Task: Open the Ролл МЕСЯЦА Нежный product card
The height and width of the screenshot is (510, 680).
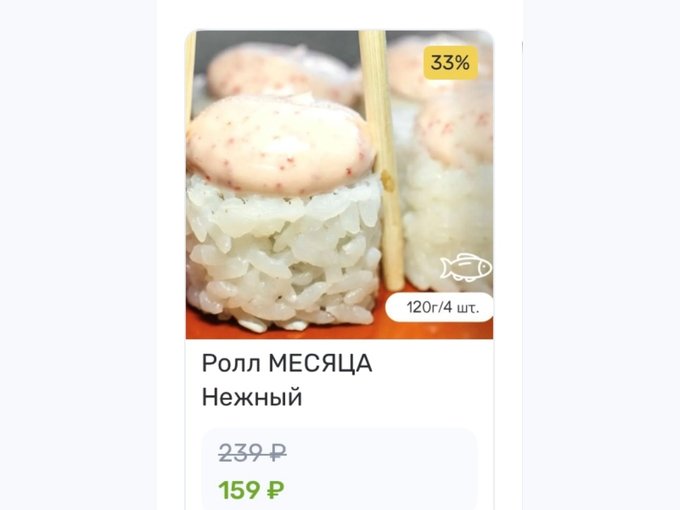Action: tap(286, 379)
